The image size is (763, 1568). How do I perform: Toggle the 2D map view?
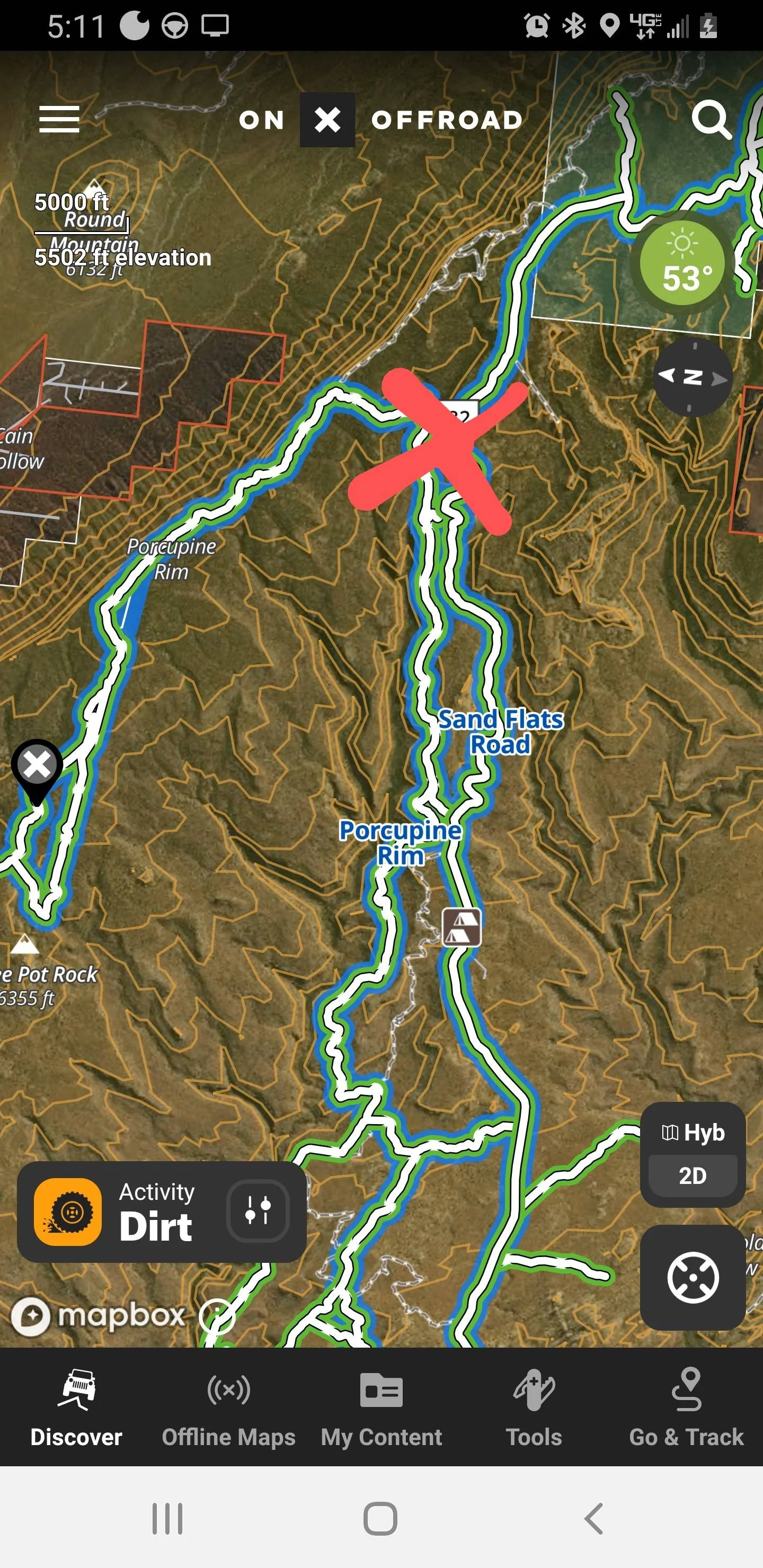pos(693,1175)
